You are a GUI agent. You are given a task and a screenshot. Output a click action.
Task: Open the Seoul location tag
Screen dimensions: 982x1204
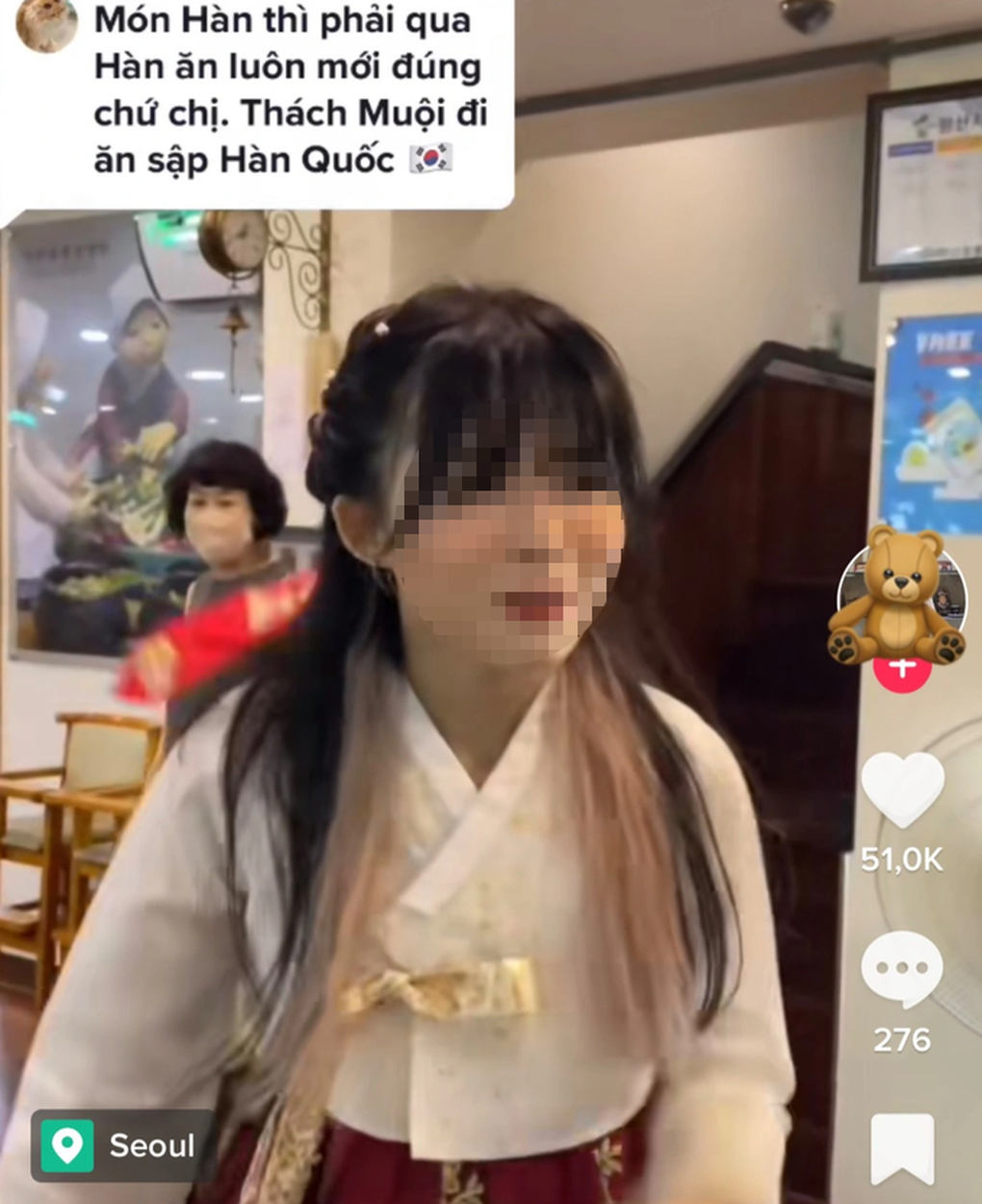123,1145
